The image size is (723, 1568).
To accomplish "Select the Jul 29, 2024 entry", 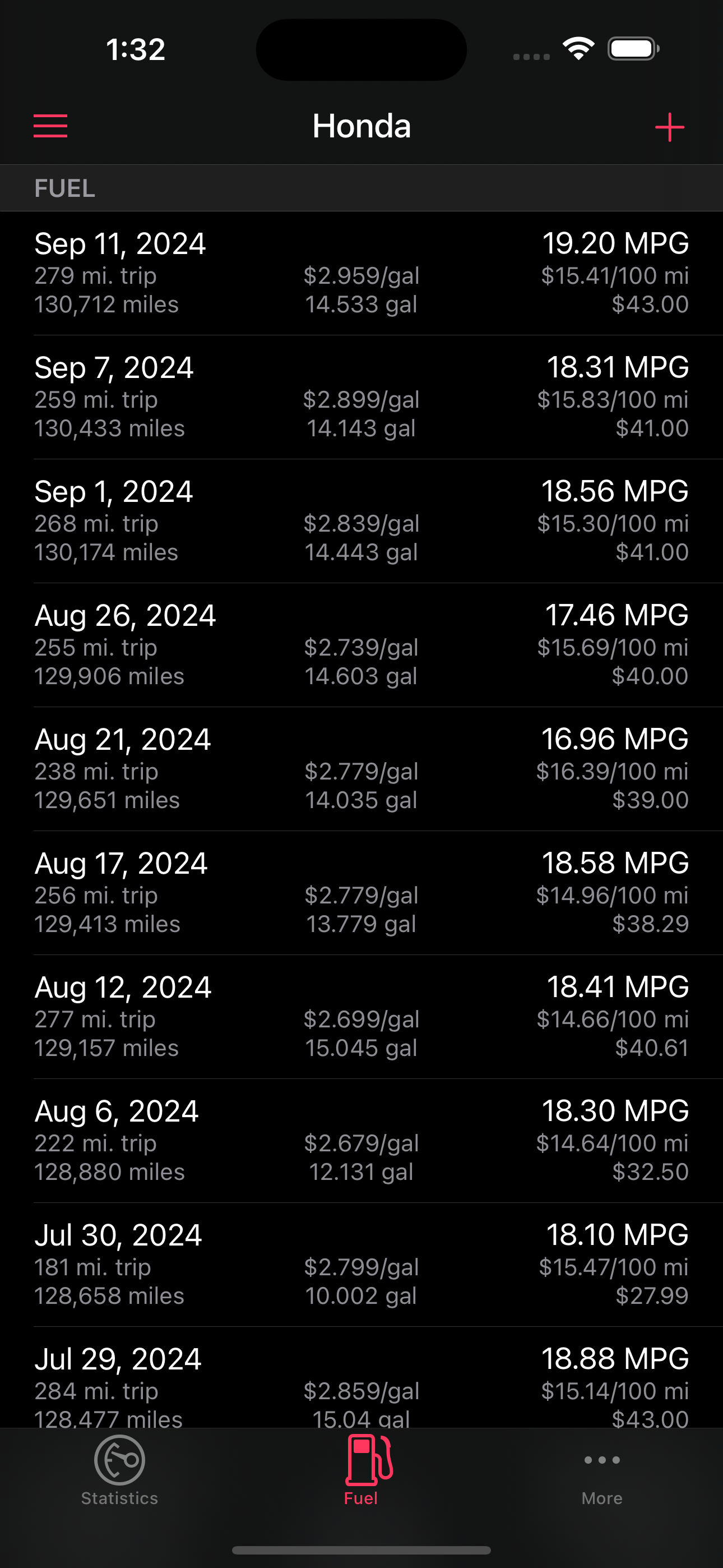I will click(361, 1378).
